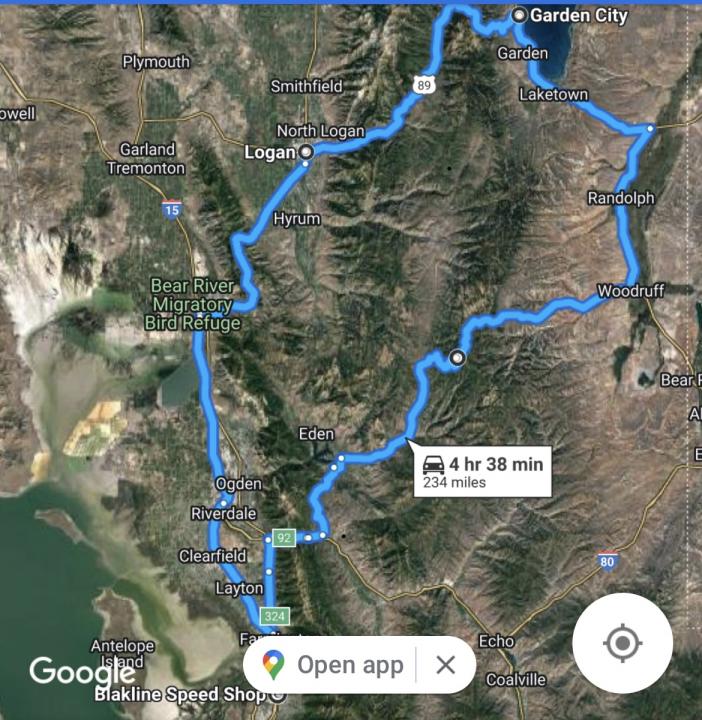Tap the Logan waypoint marker
Screen dimensions: 702x720
click(x=306, y=152)
